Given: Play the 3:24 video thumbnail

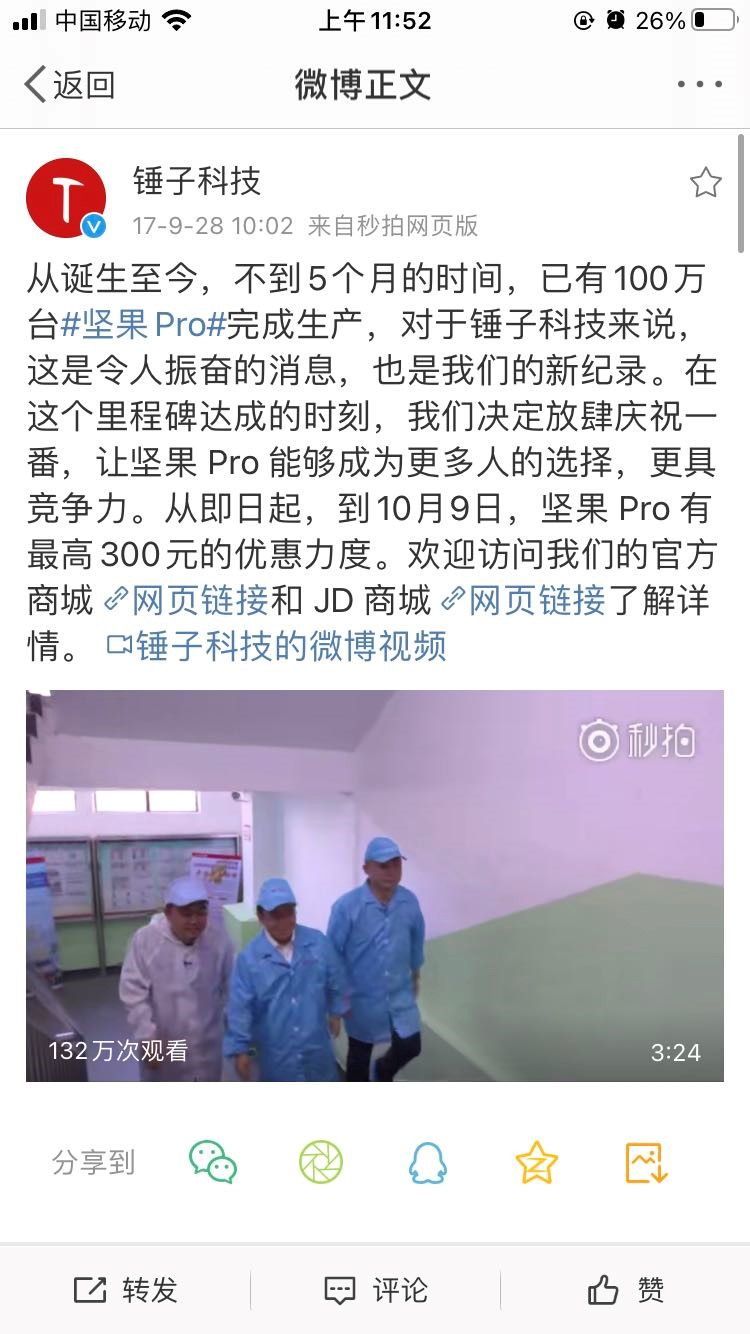Looking at the screenshot, I should (x=374, y=885).
